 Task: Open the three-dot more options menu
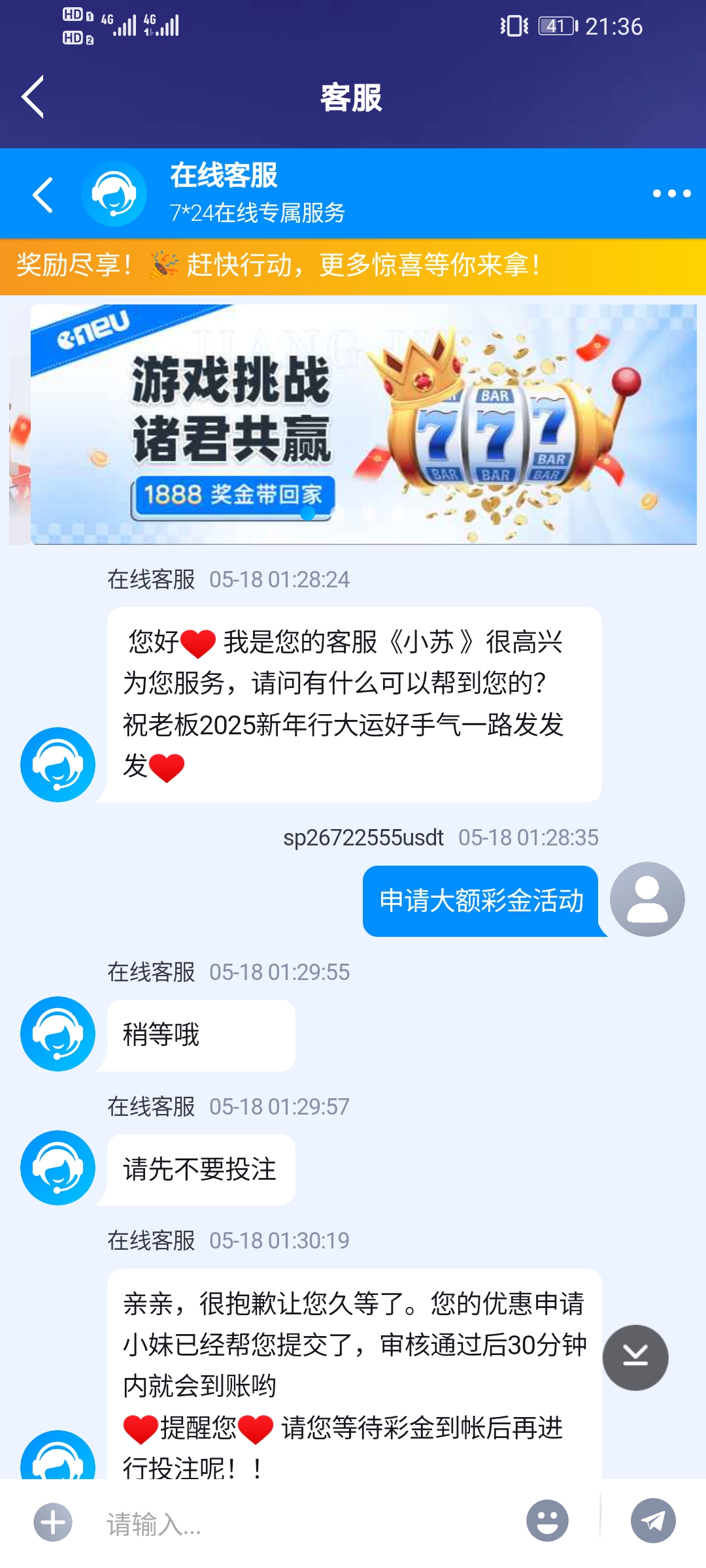pos(671,193)
